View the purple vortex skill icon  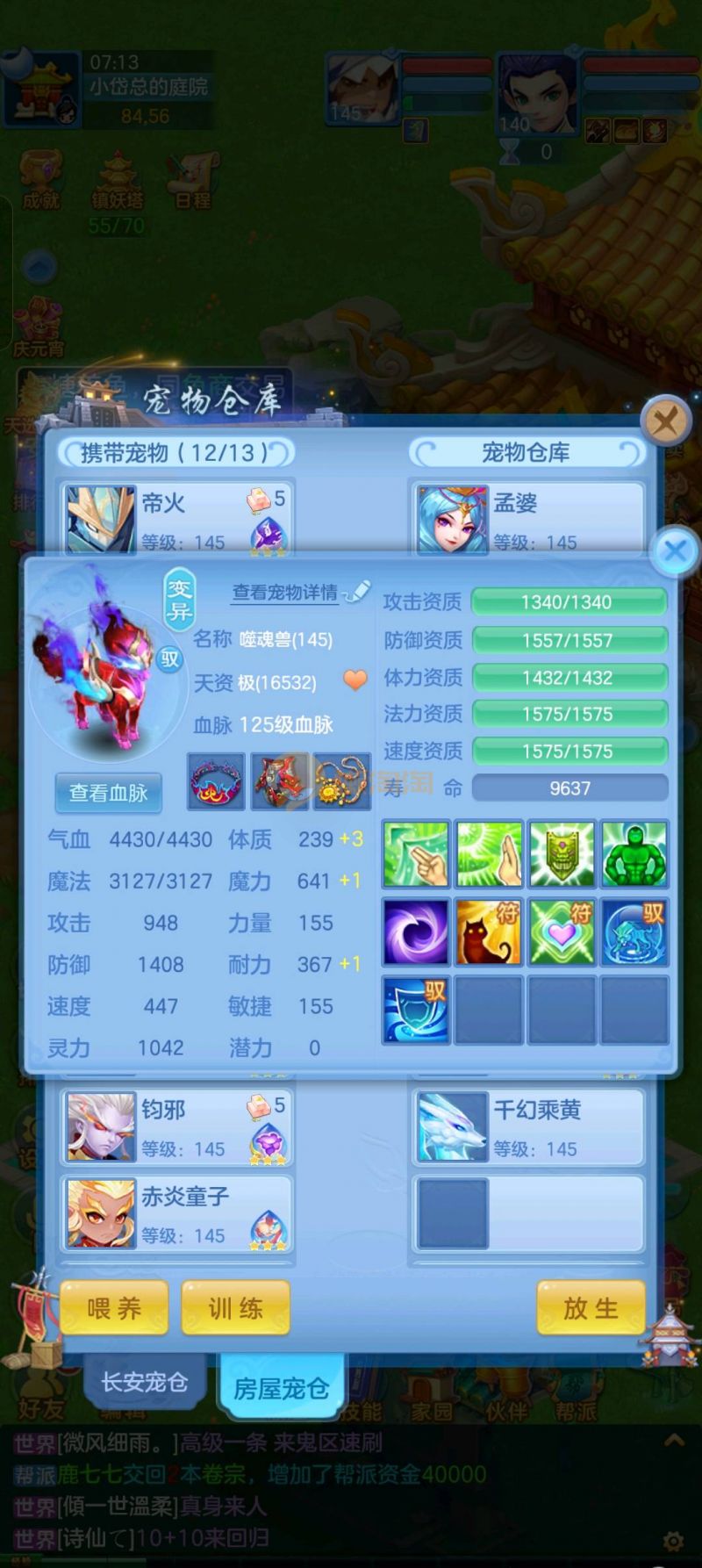coord(416,931)
